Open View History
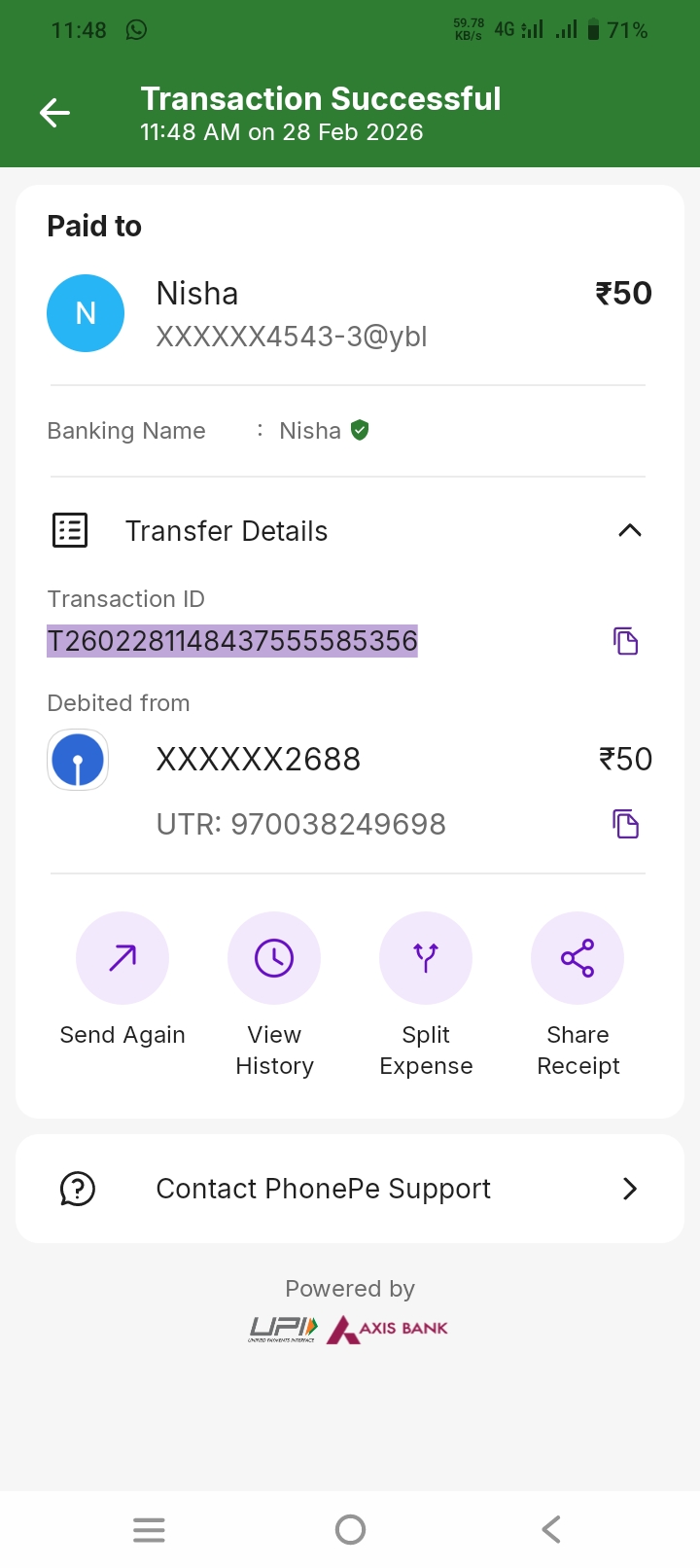Image resolution: width=700 pixels, height=1568 pixels. tap(274, 959)
